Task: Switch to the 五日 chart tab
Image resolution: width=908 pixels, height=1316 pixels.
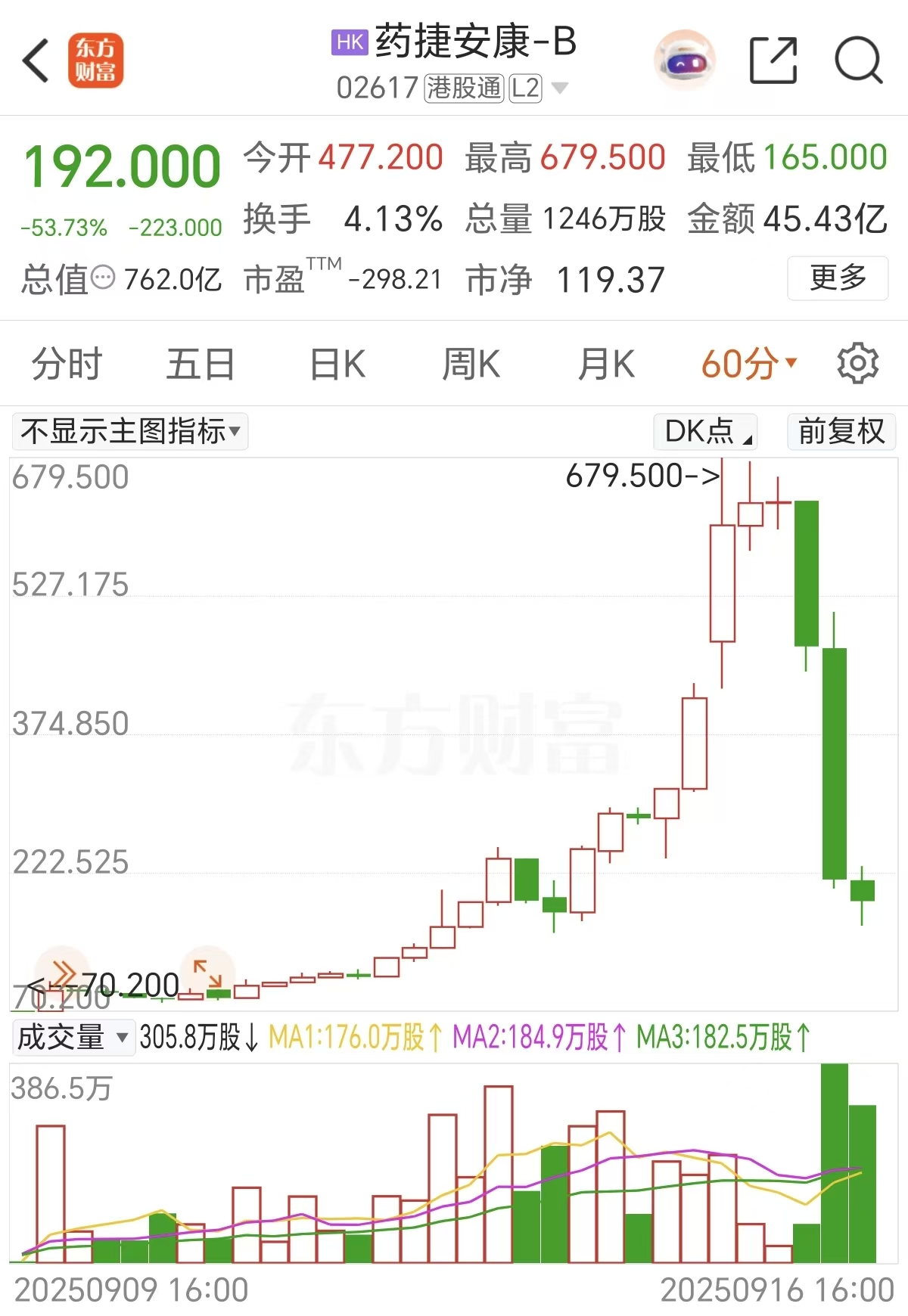Action: coord(201,364)
